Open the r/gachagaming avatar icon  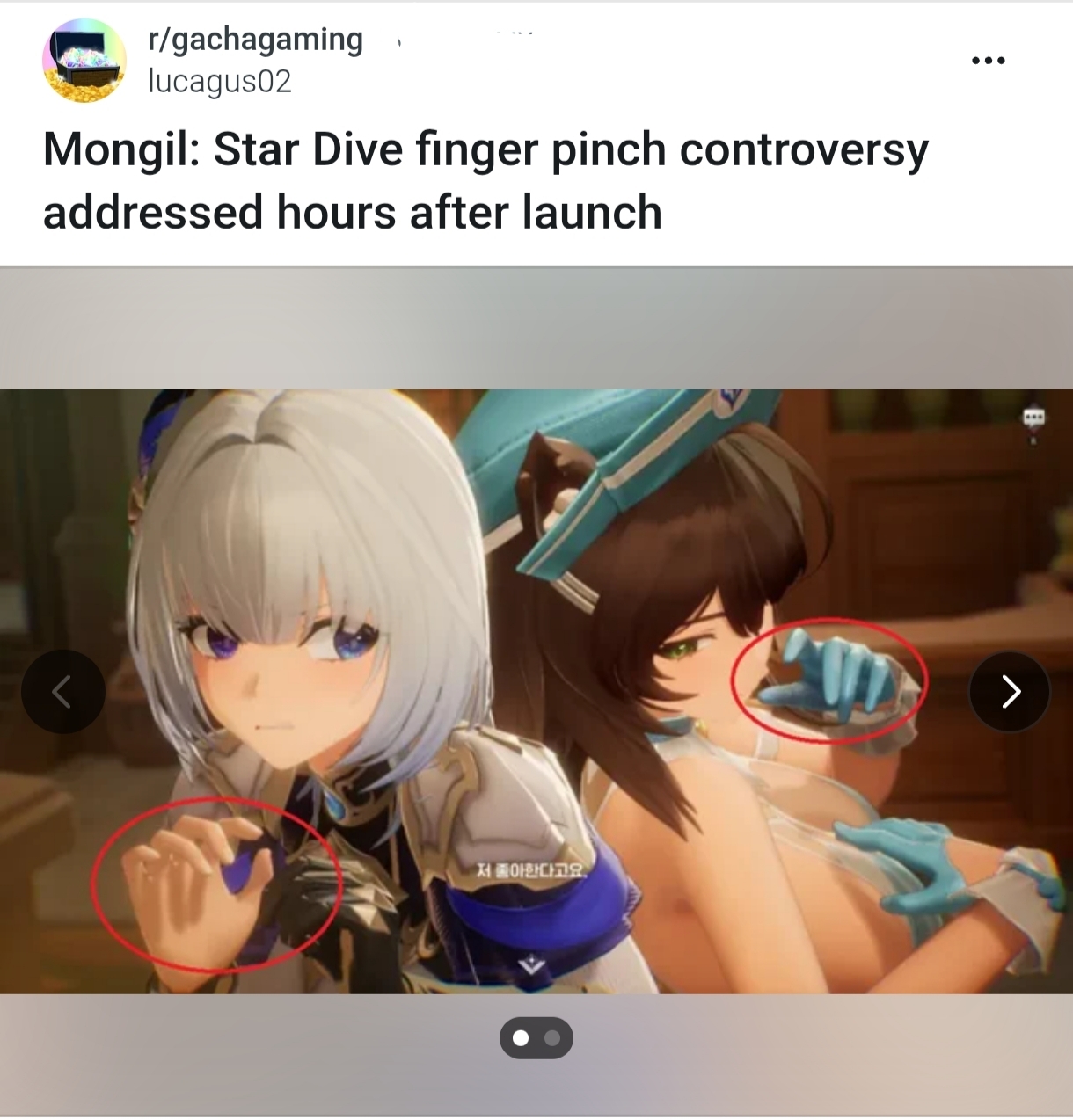[x=84, y=61]
